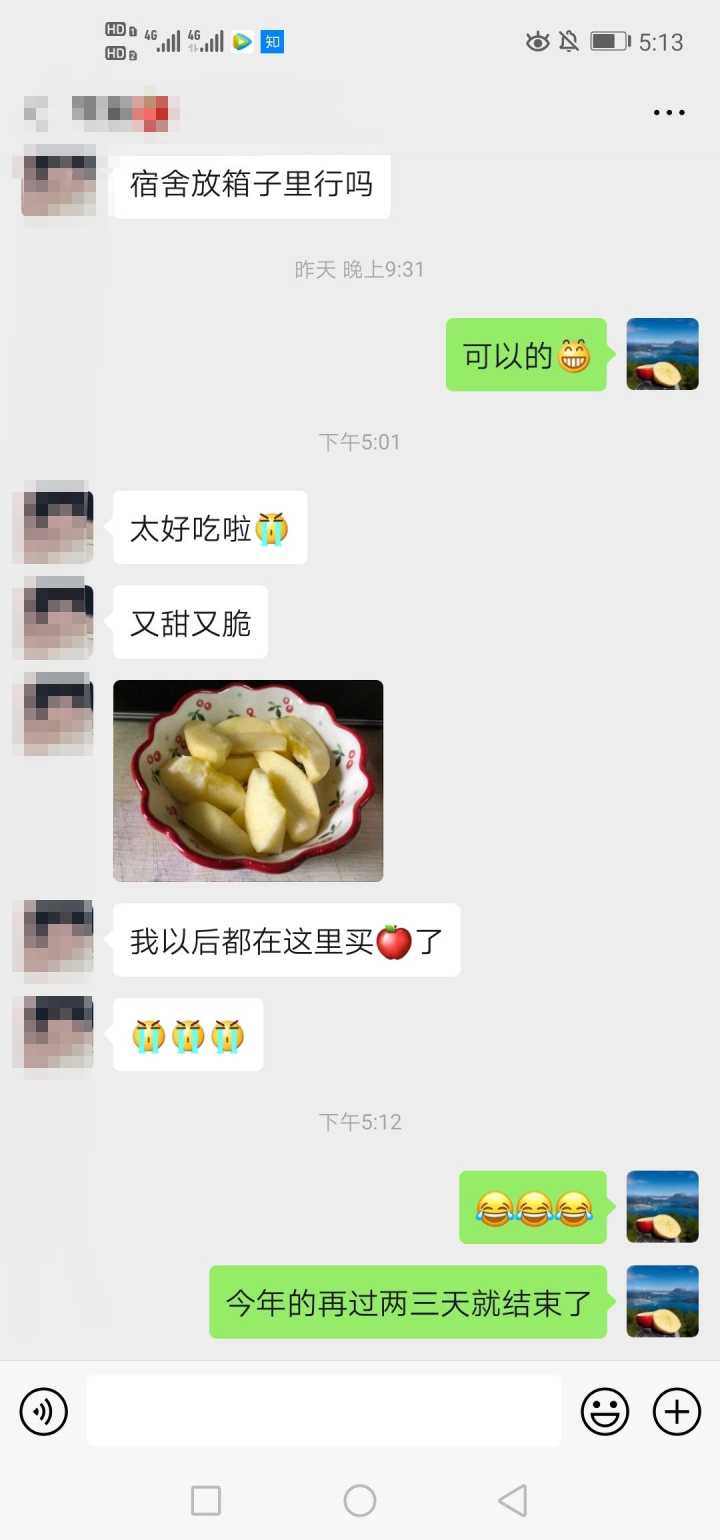This screenshot has width=720, height=1540.
Task: Switch to voice message input
Action: [x=44, y=1411]
